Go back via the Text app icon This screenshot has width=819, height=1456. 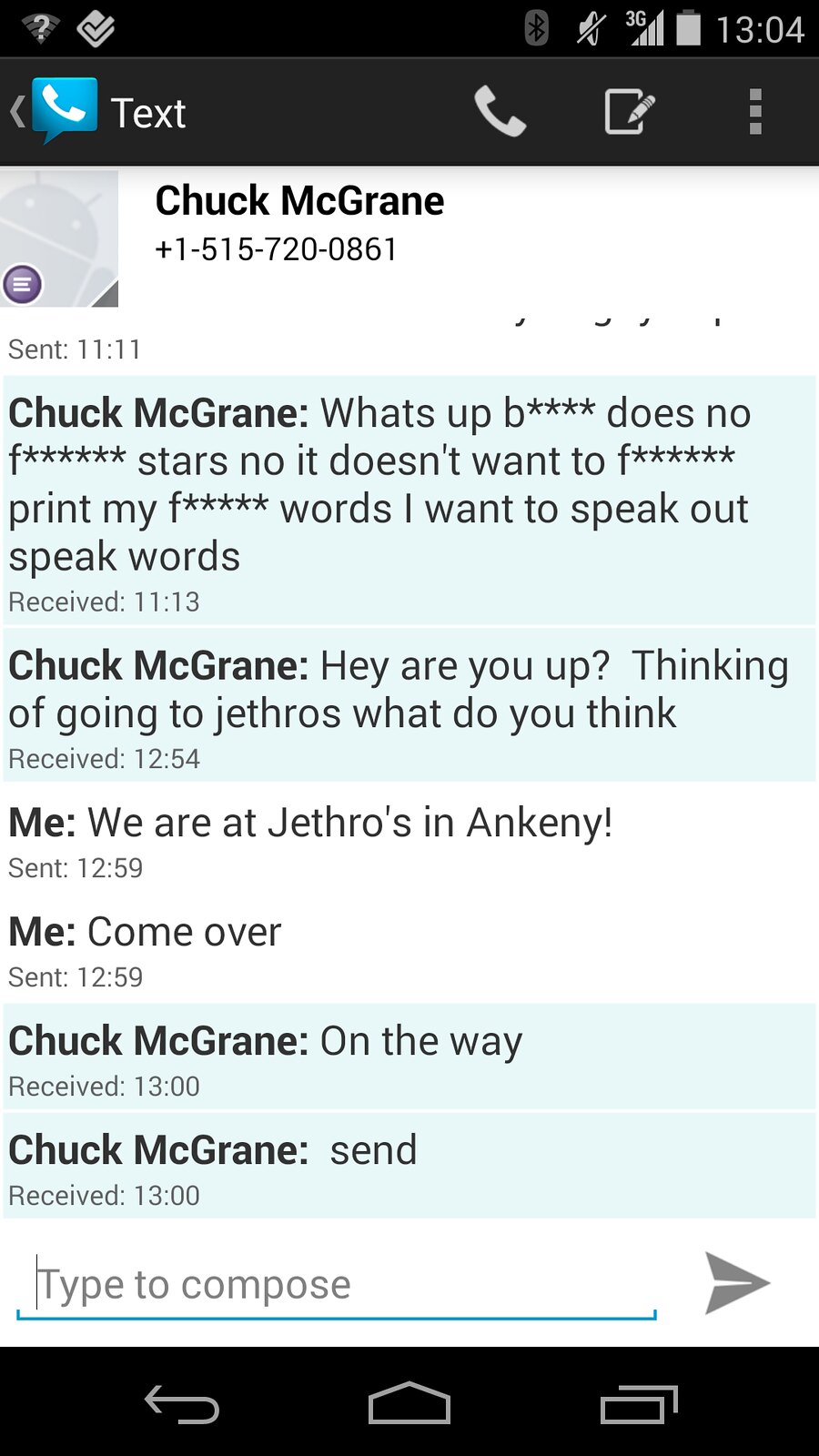[56, 111]
